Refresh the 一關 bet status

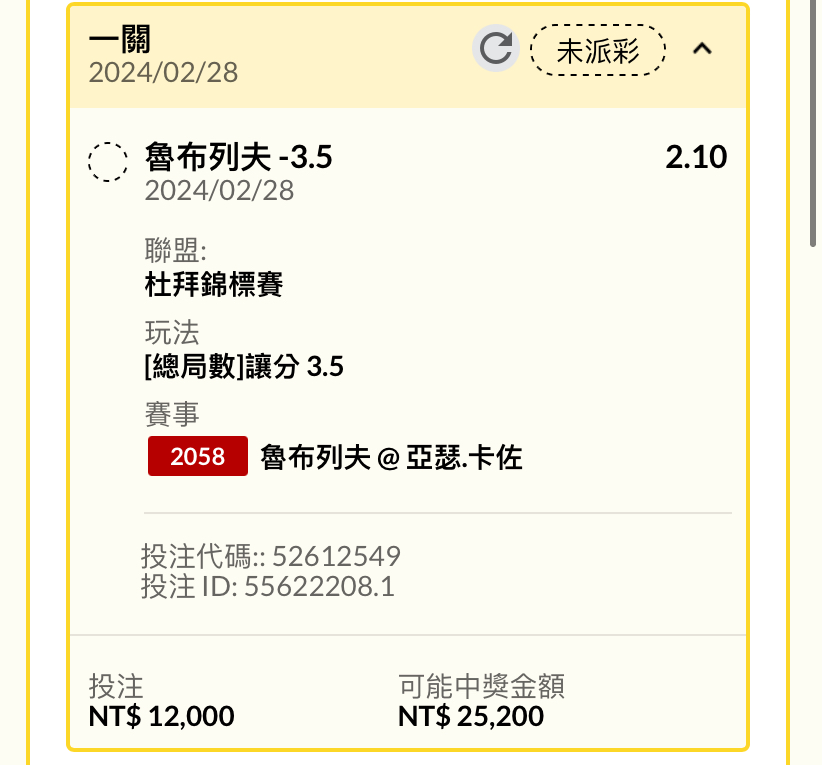(x=496, y=49)
